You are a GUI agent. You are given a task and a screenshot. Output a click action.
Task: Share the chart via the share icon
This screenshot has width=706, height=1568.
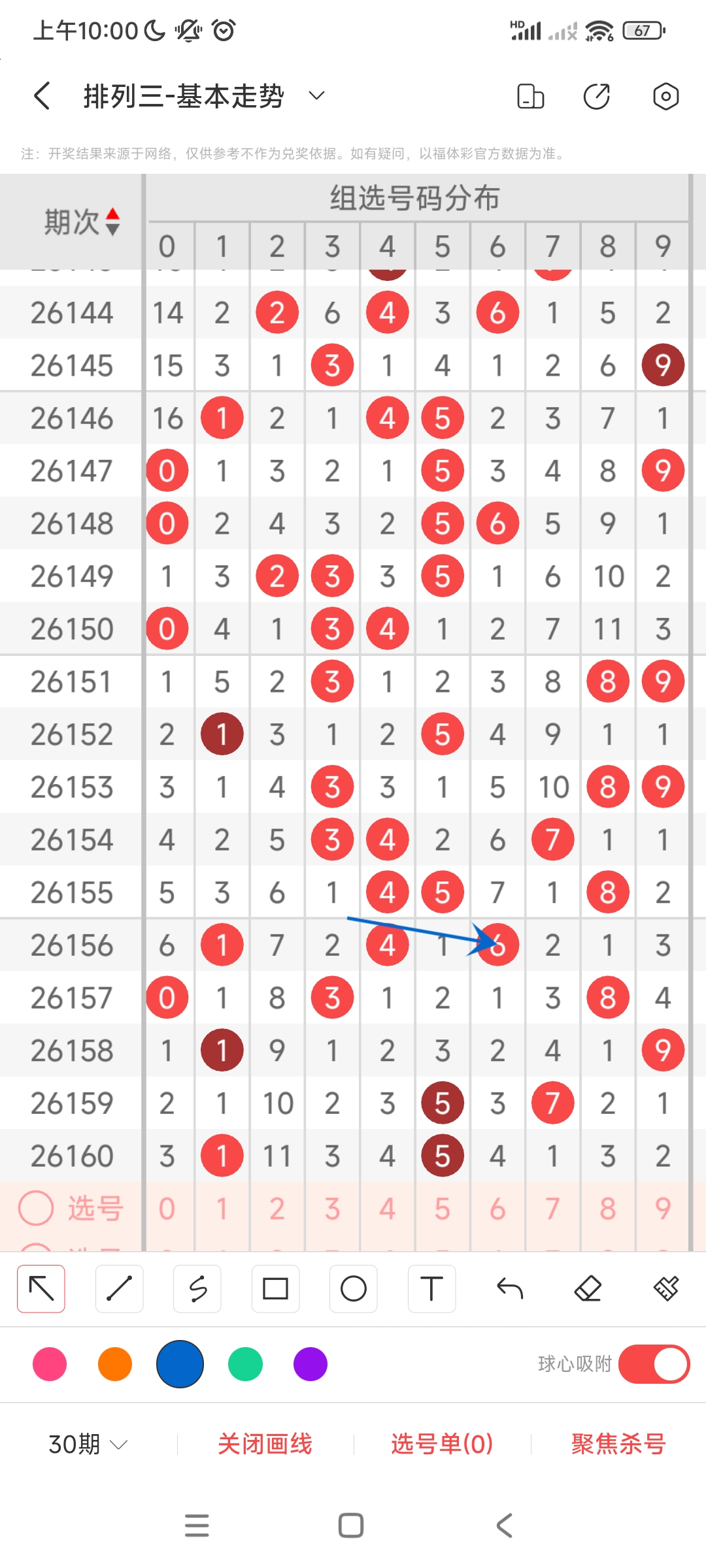point(596,96)
